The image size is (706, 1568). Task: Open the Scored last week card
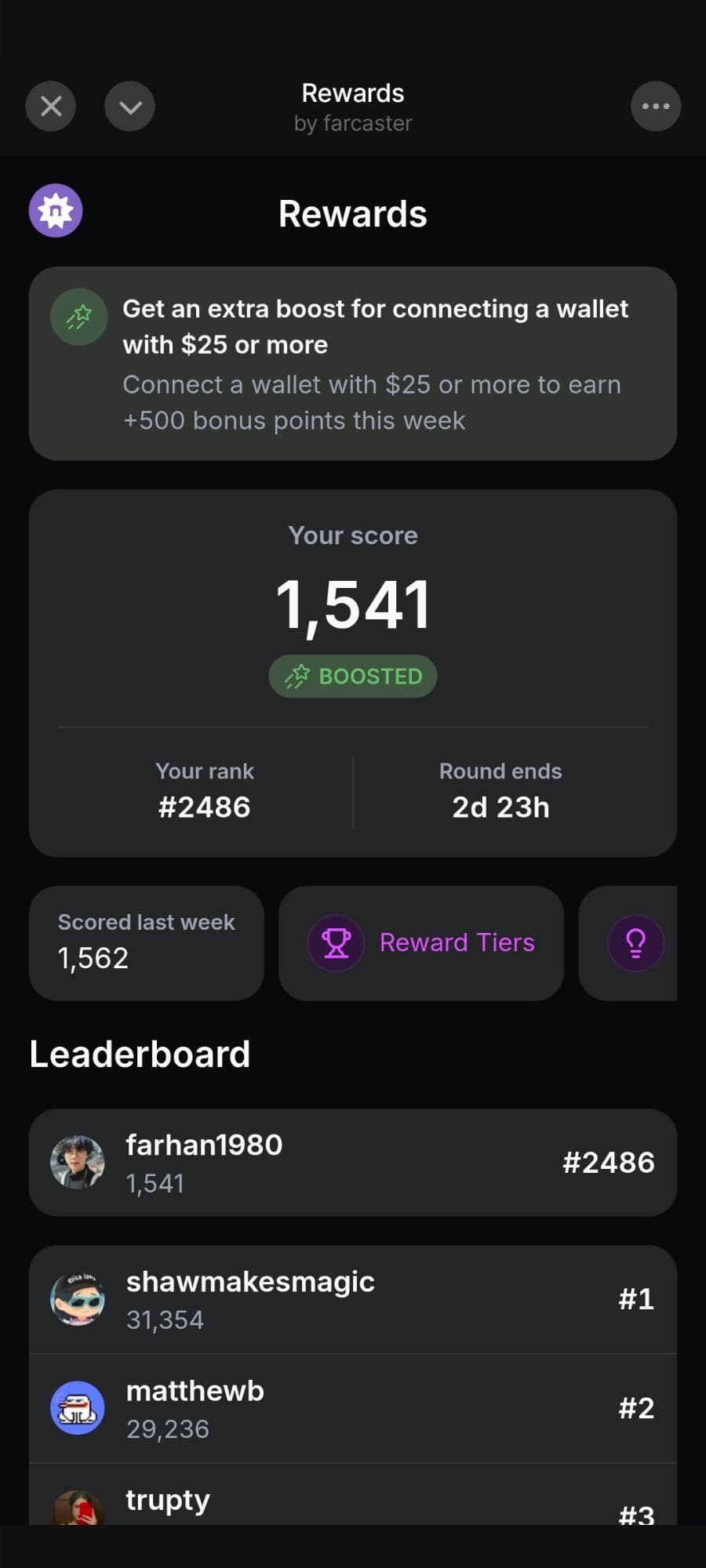(147, 943)
